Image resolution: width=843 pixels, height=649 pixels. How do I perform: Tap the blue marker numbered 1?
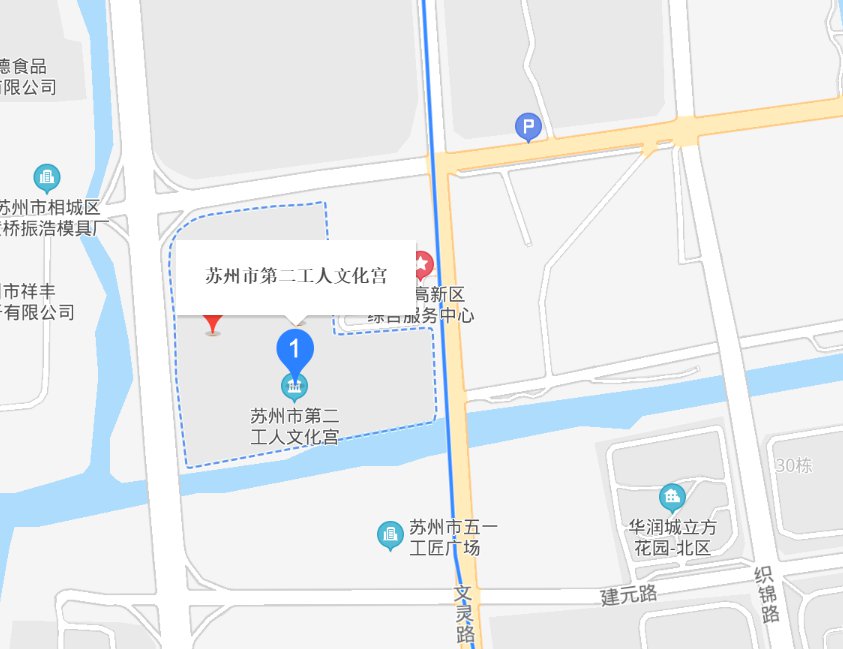pos(294,349)
